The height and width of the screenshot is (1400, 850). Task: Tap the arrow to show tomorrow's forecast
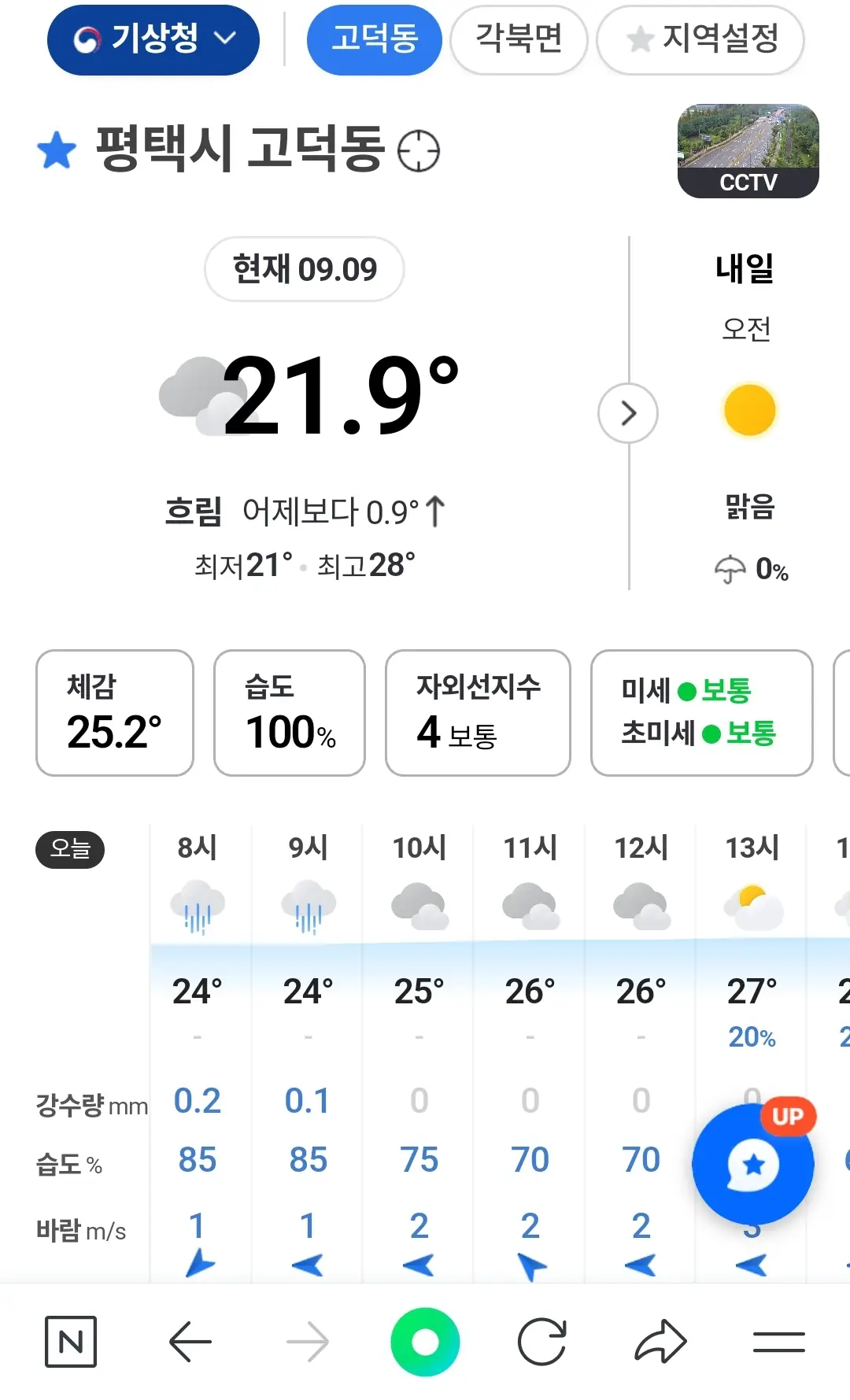point(628,413)
